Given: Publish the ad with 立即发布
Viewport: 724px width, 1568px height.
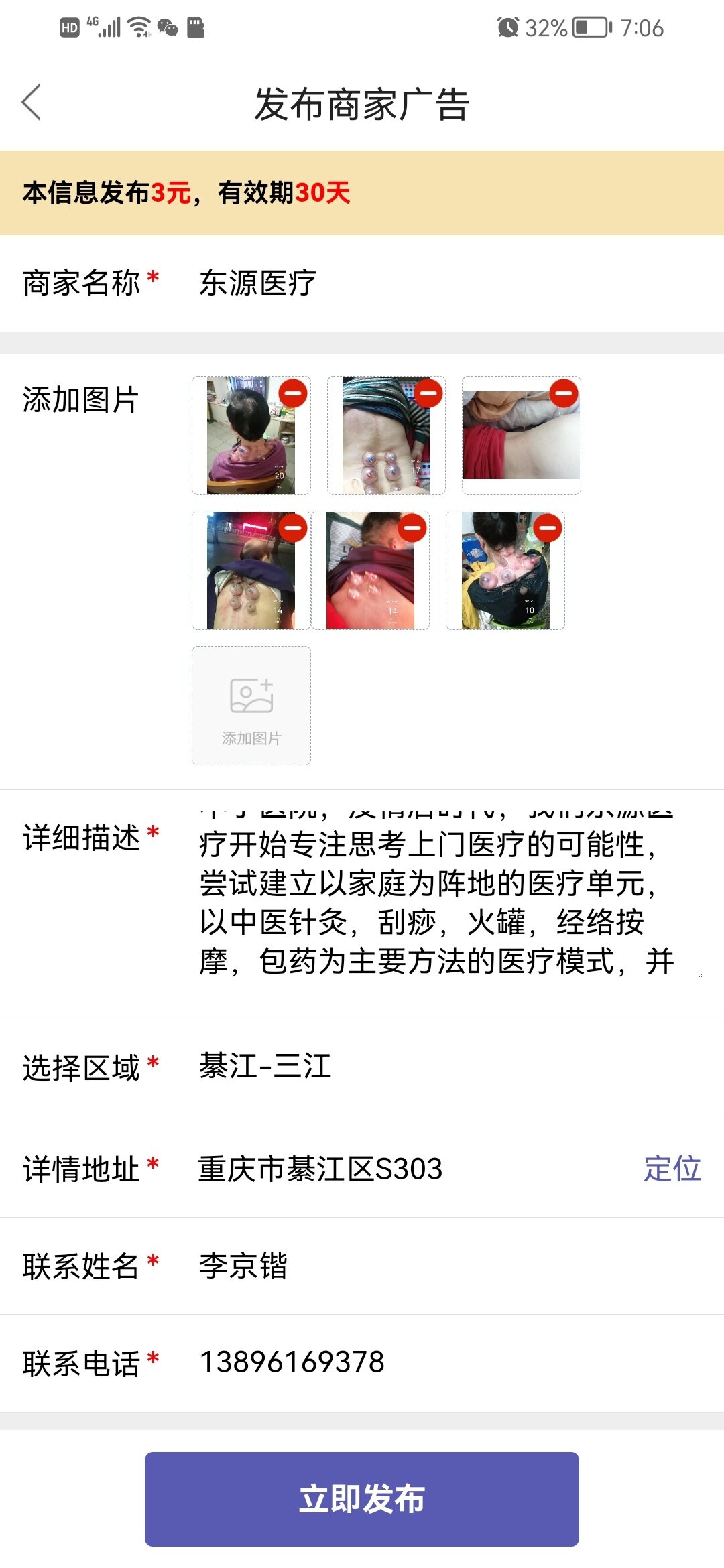Looking at the screenshot, I should pos(362,1499).
